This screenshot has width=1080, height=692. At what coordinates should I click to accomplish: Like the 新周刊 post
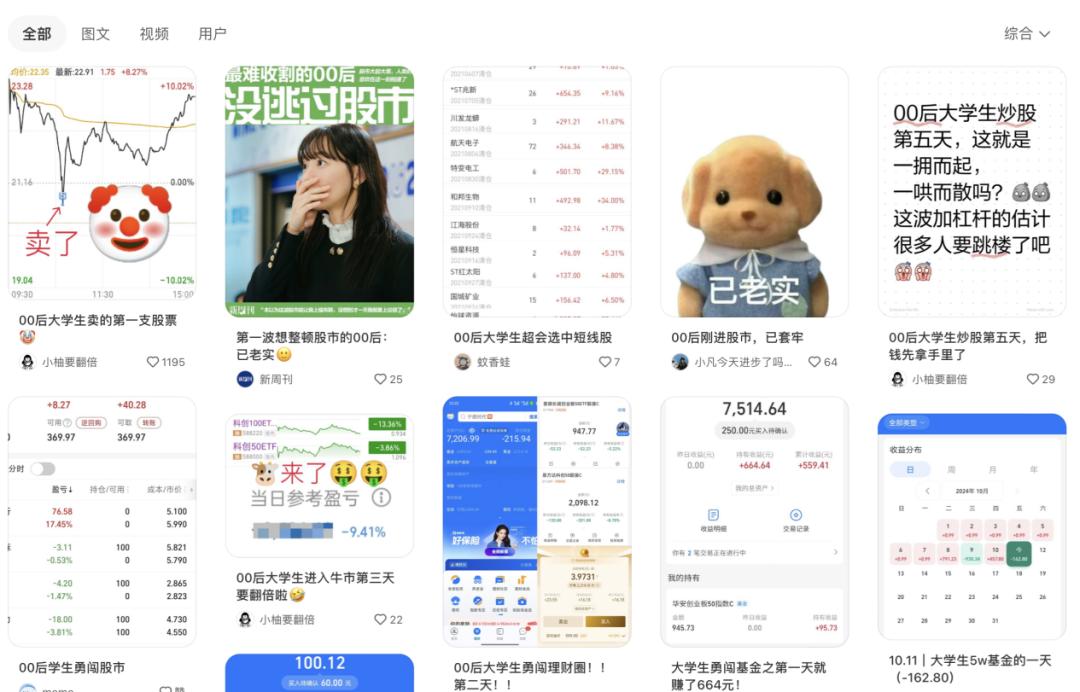tap(380, 379)
